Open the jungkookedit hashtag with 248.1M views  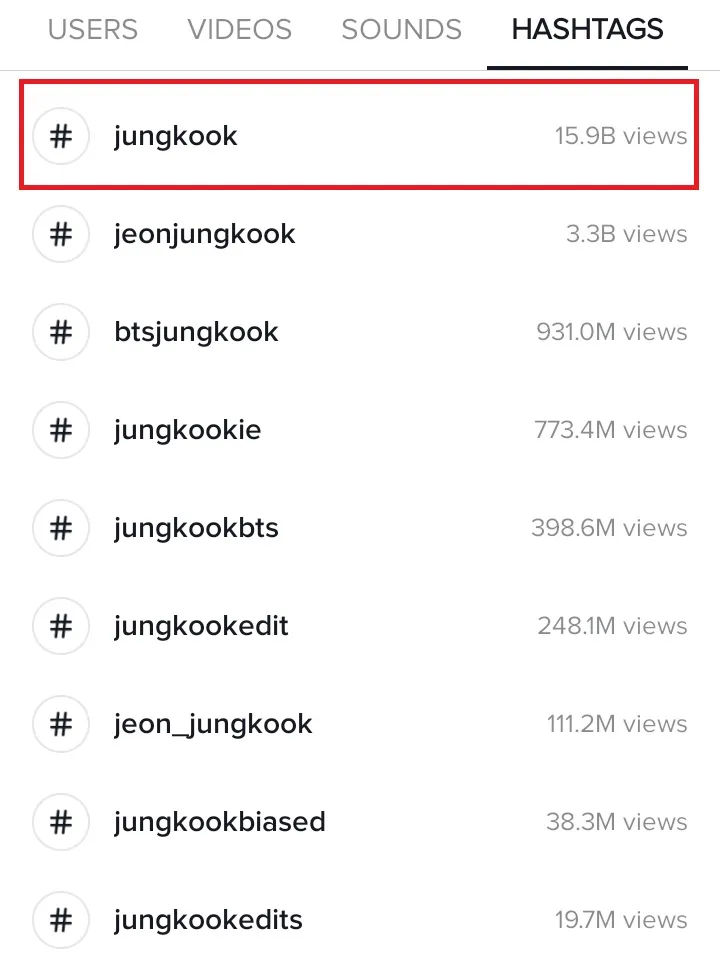click(359, 626)
